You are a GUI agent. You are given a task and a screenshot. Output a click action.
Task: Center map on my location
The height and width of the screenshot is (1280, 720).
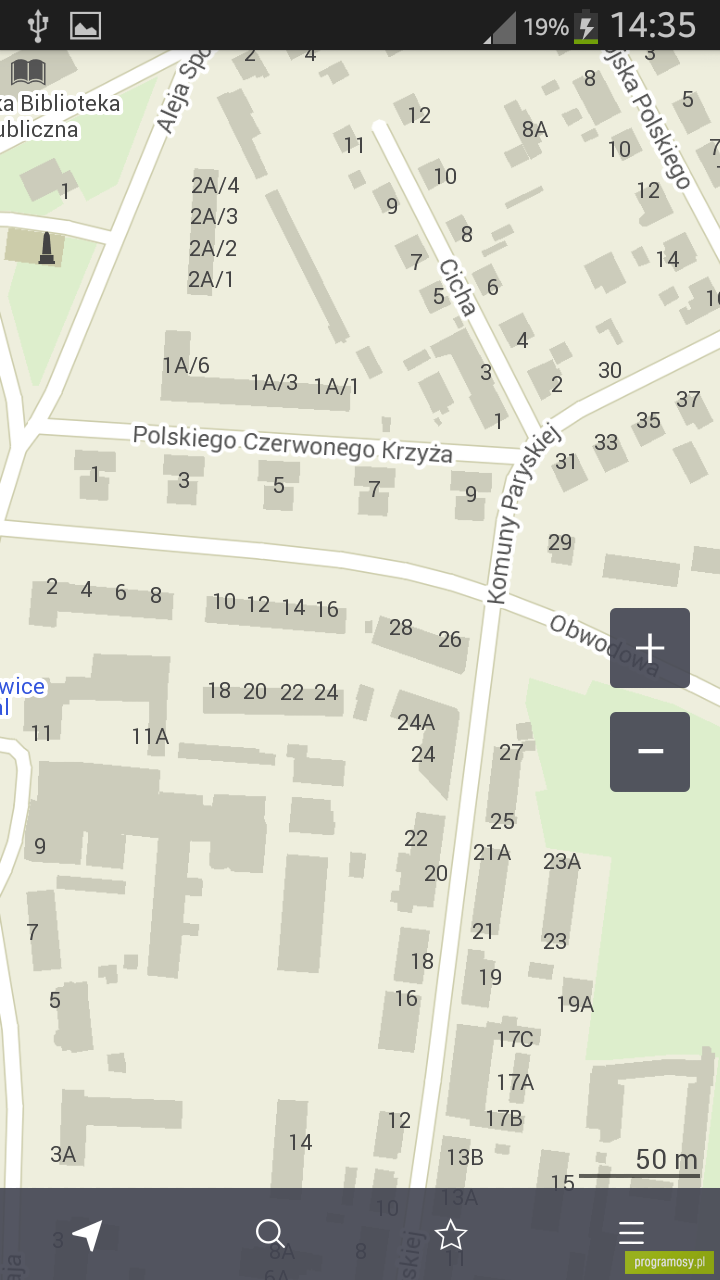point(88,1235)
